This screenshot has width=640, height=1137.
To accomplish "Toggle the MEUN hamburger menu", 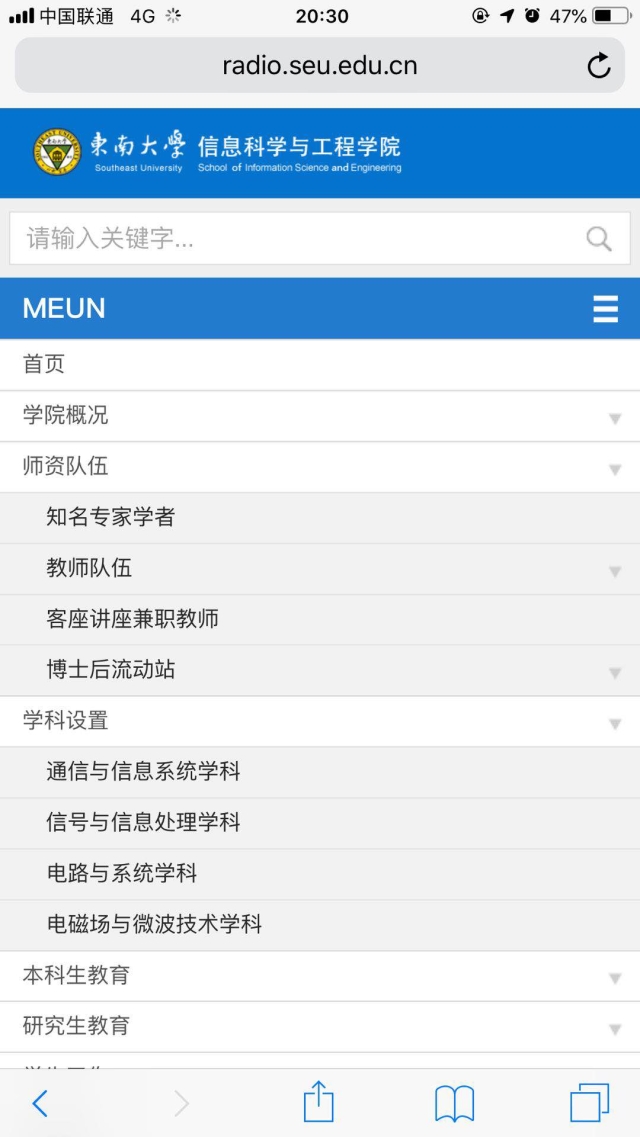I will click(605, 309).
